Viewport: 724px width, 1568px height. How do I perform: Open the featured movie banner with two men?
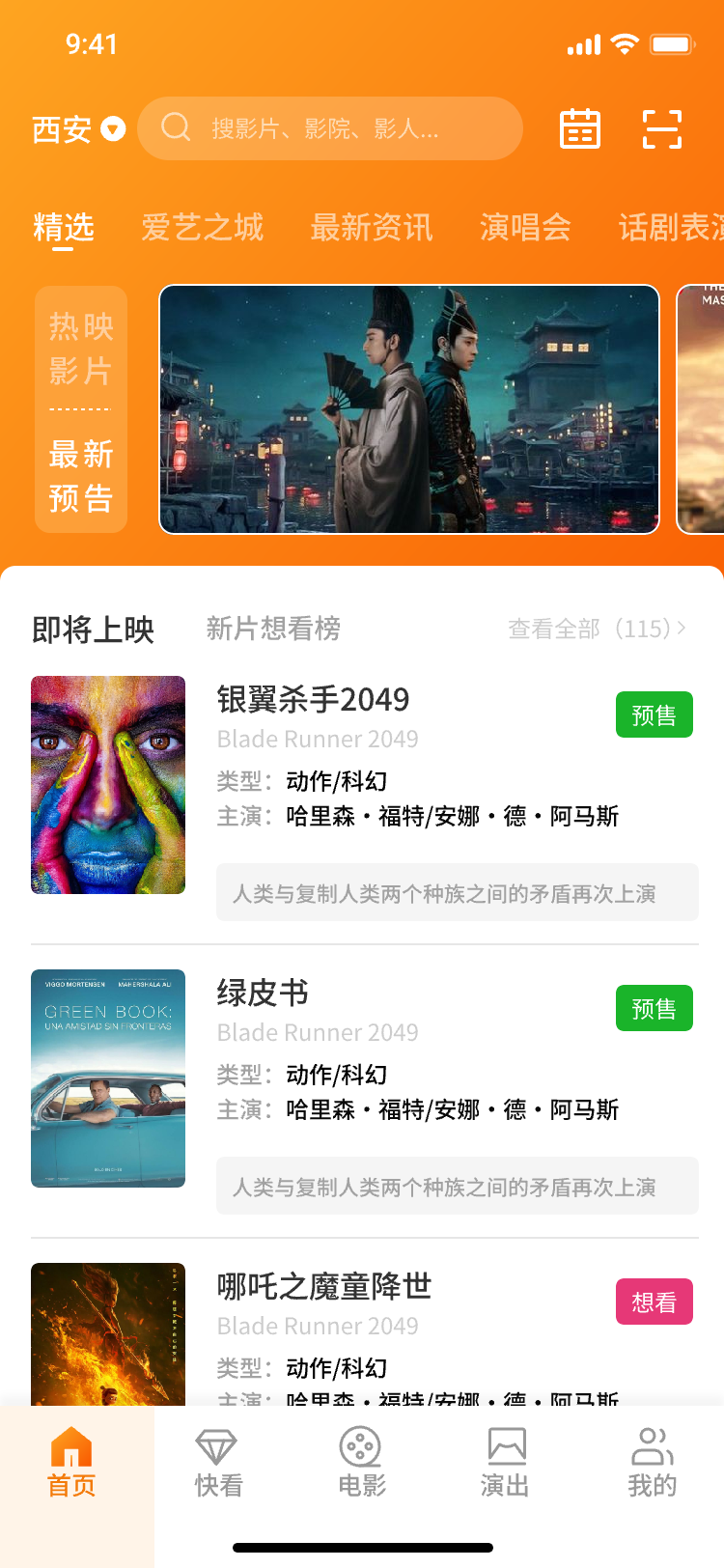click(x=409, y=408)
